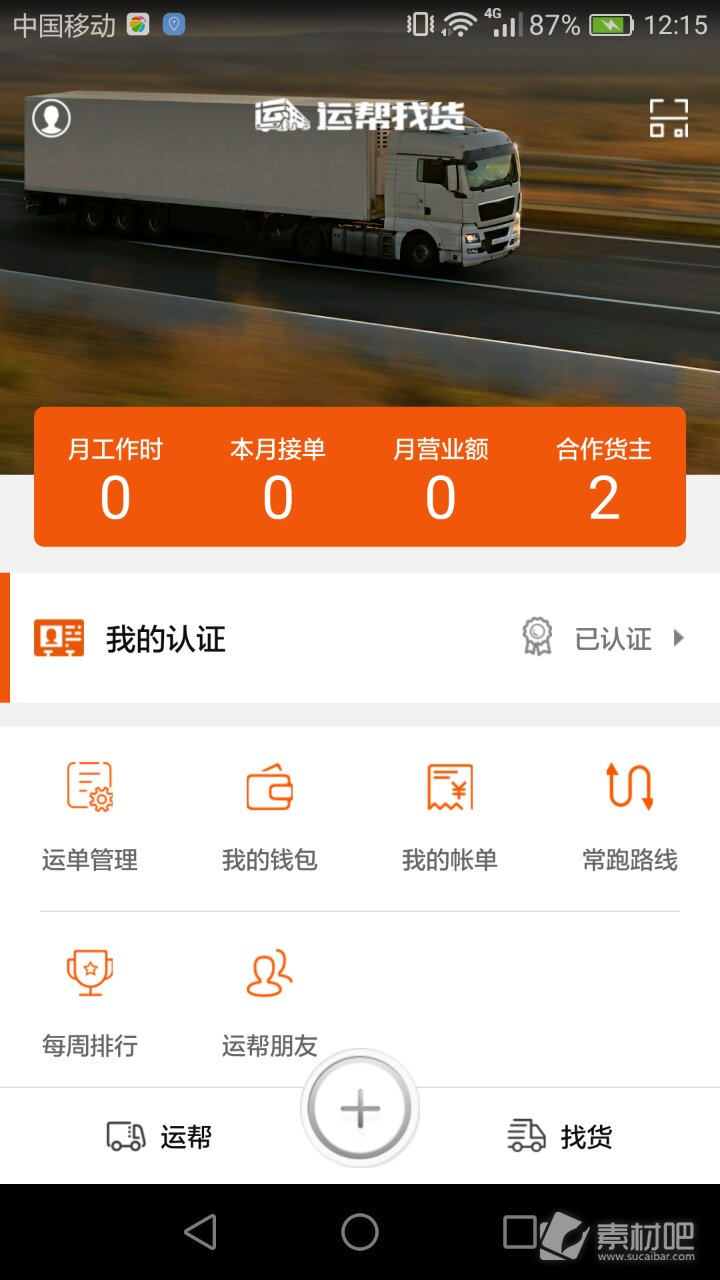The width and height of the screenshot is (720, 1280).
Task: Go back with the system back button
Action: tap(201, 1232)
